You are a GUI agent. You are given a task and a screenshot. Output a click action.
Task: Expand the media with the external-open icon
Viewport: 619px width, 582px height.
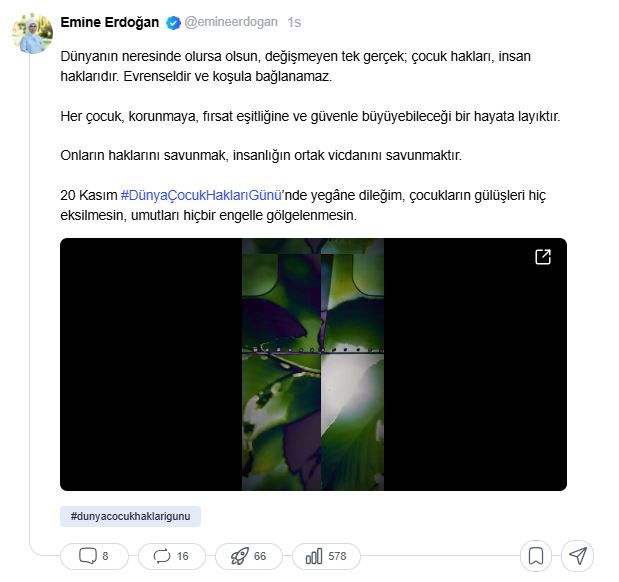point(543,257)
